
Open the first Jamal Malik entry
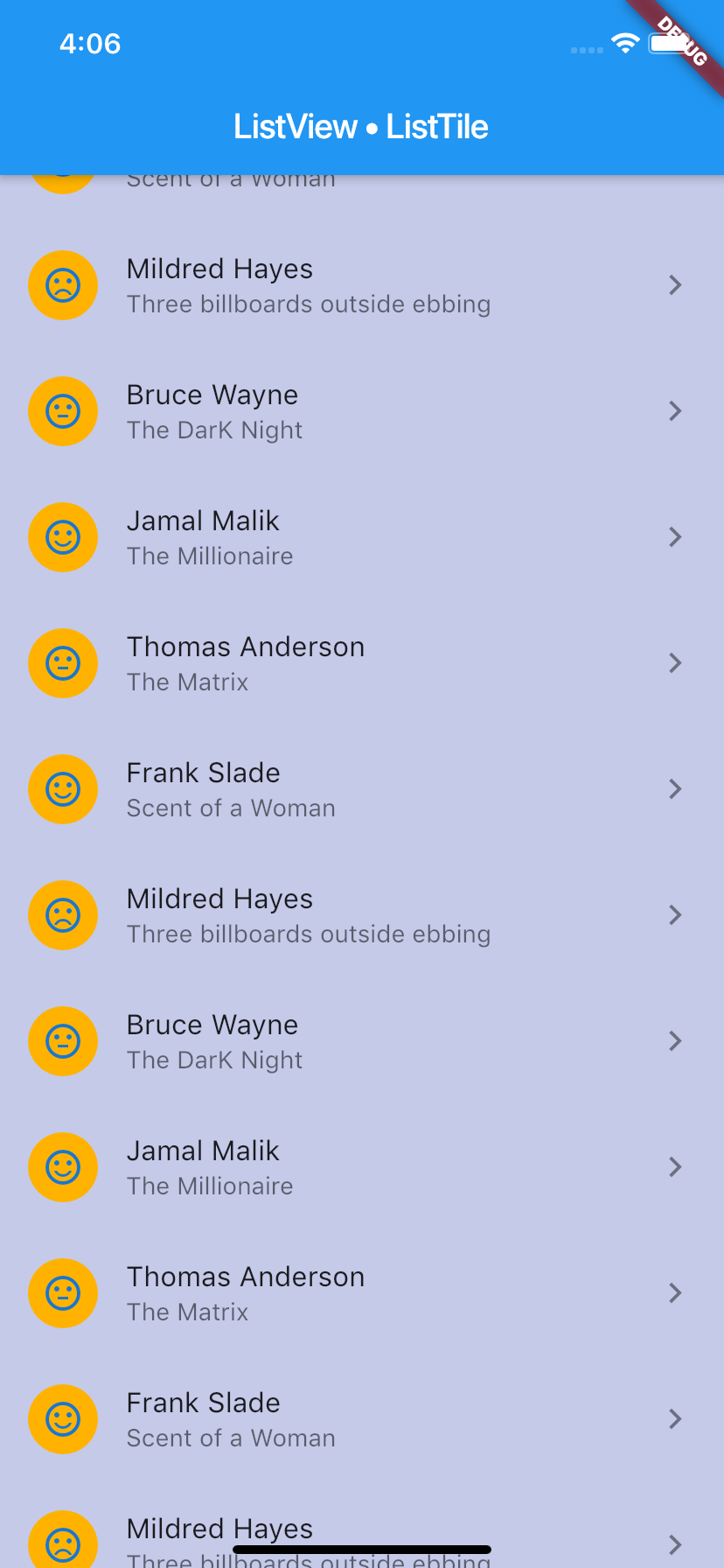point(362,537)
